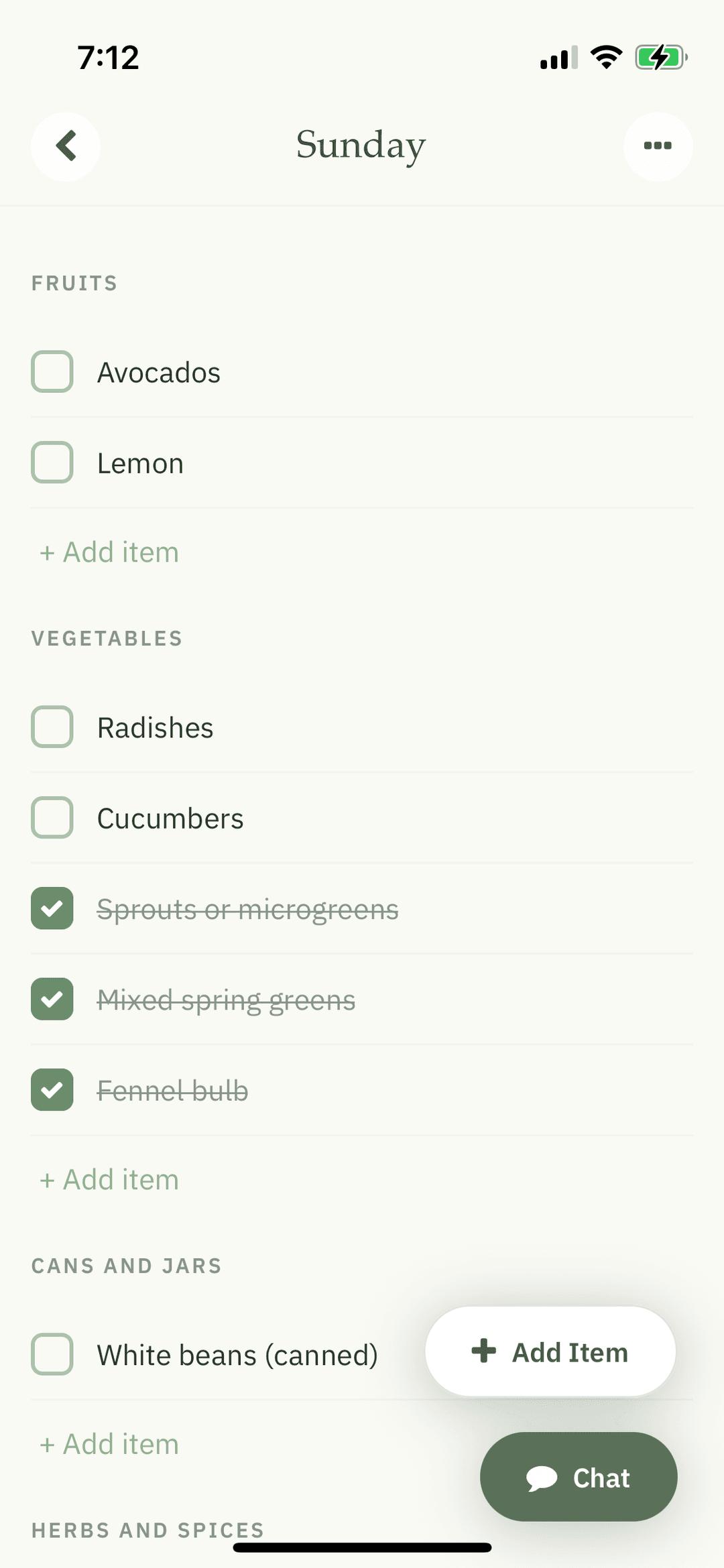
Task: Tap the checkmark beside Sprouts or microgreens
Action: [52, 909]
